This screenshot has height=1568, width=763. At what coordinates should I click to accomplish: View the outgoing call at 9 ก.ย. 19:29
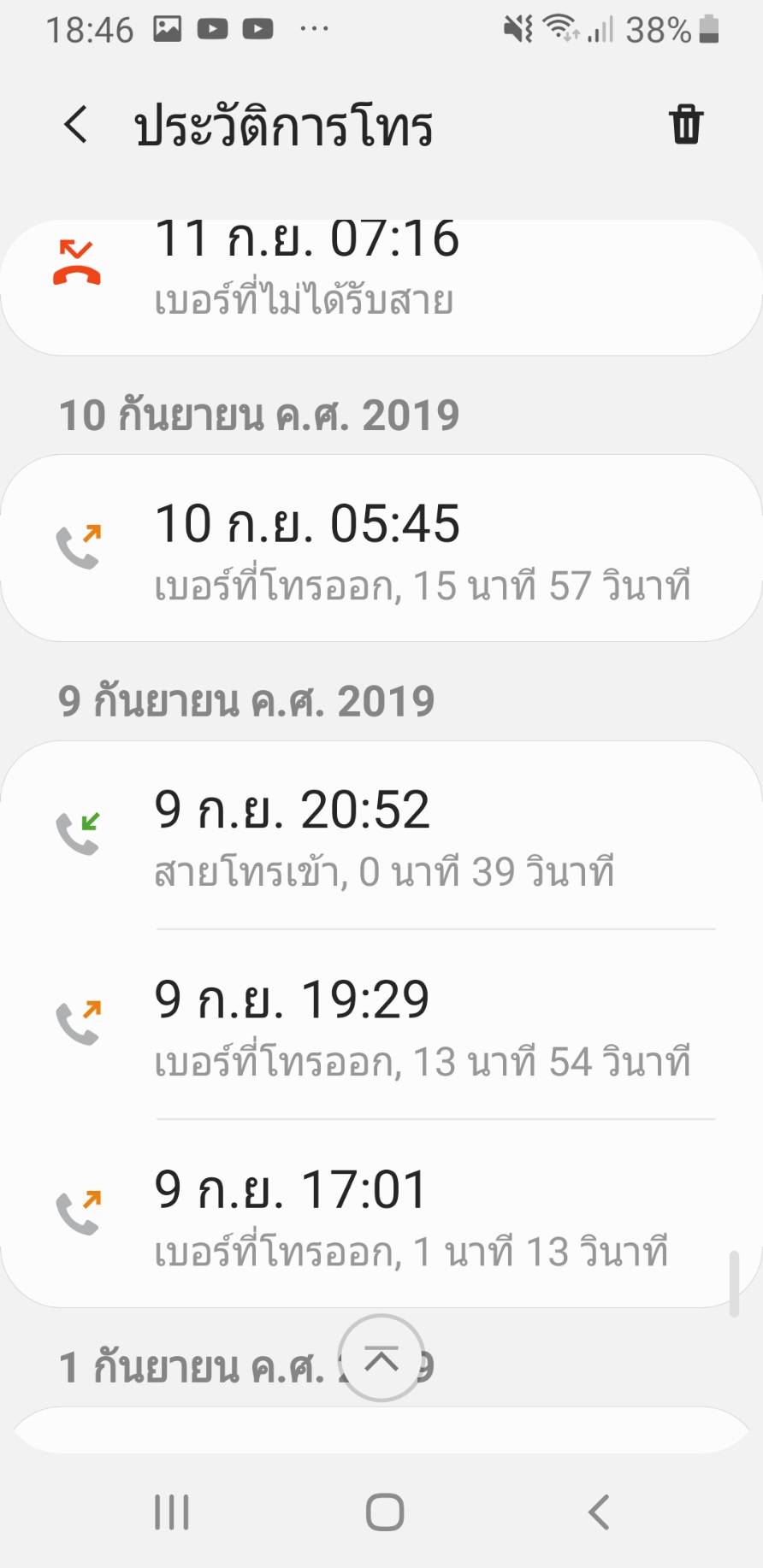pos(381,1025)
